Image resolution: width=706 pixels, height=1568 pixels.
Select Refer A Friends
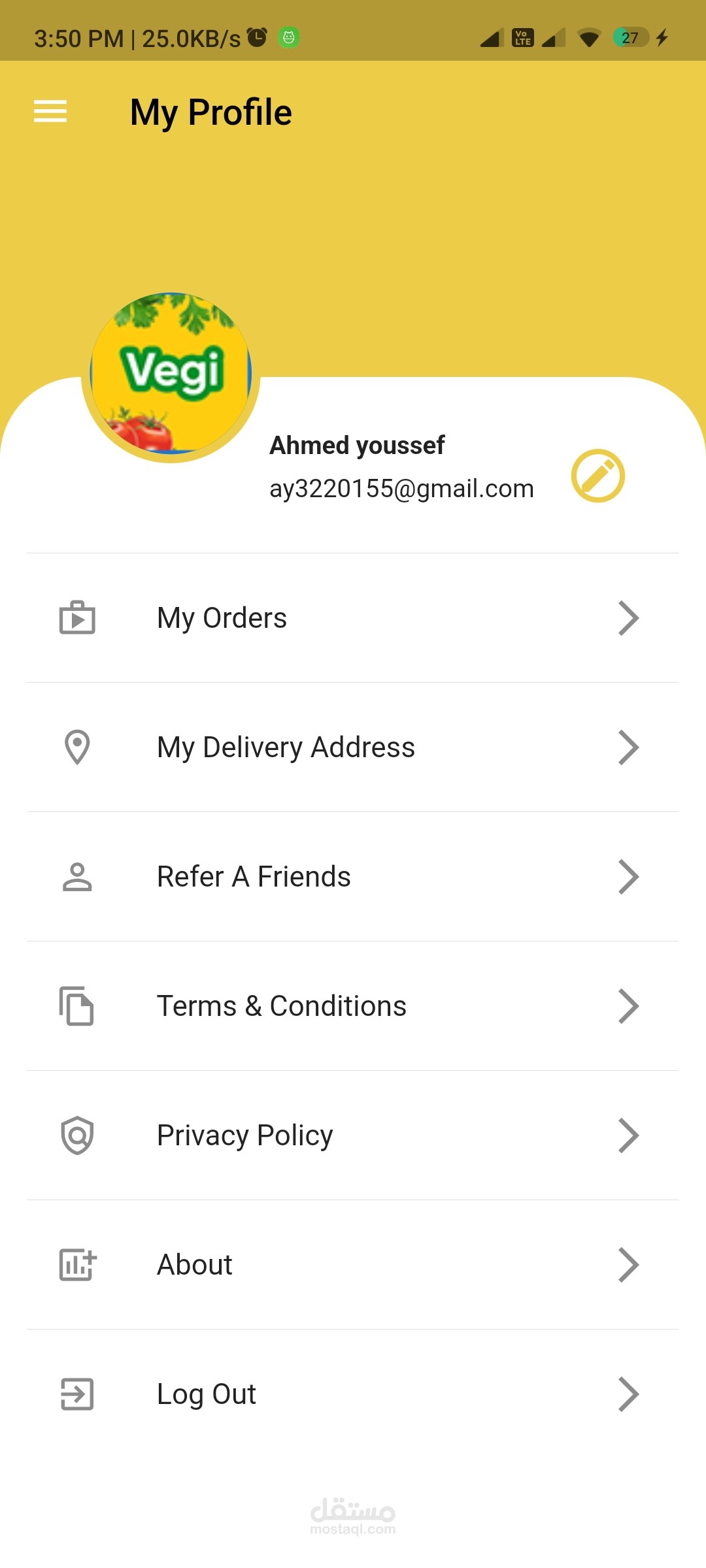[x=353, y=877]
